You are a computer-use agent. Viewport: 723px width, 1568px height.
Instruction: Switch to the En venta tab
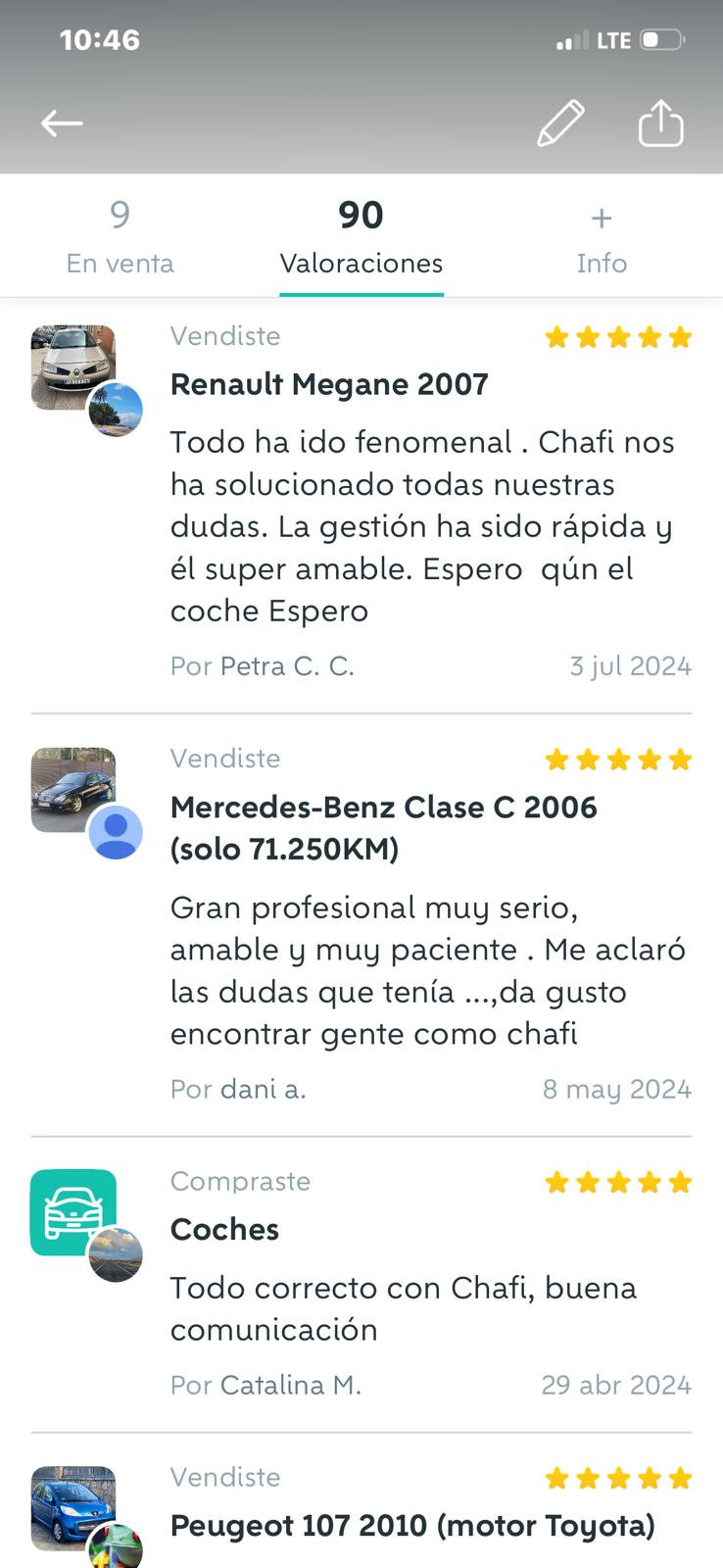point(120,237)
